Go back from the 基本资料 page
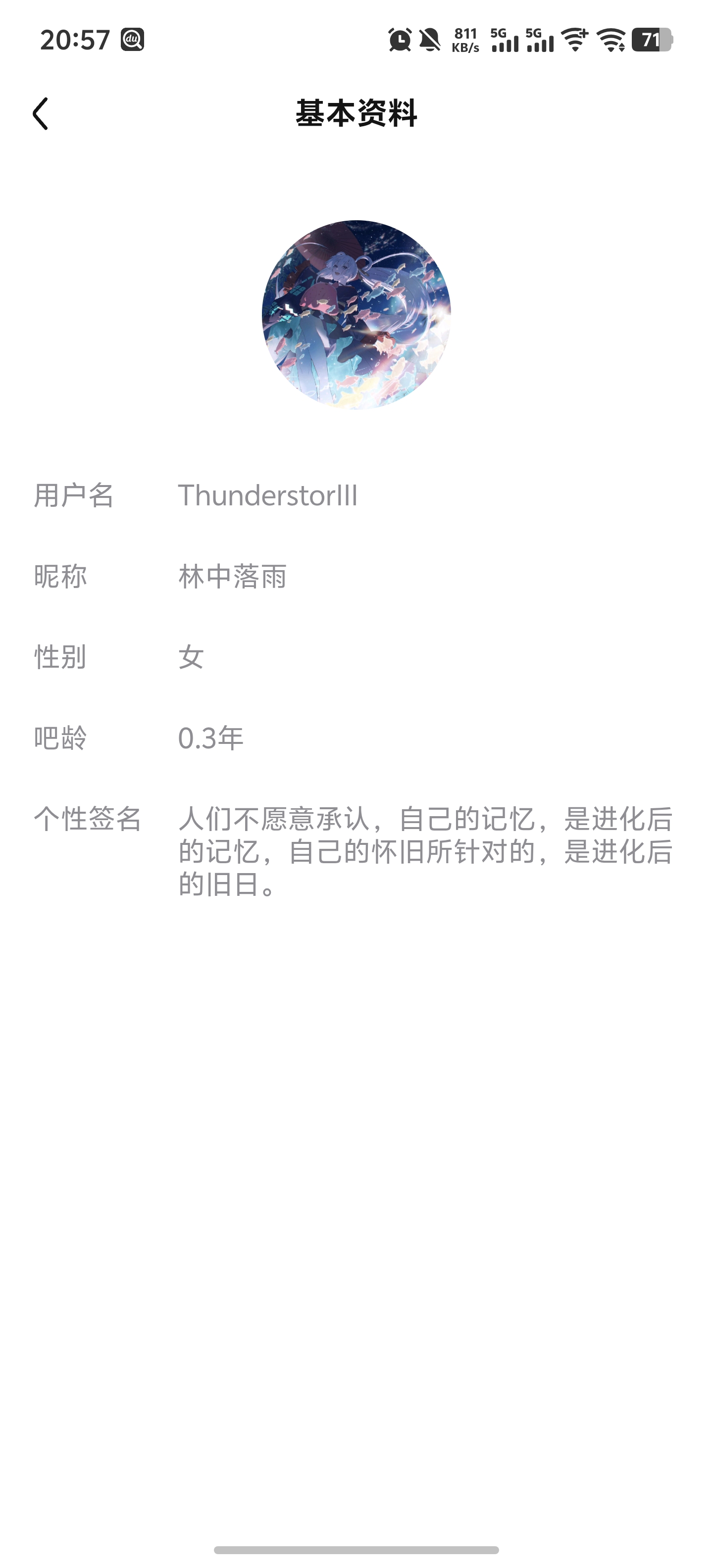Image resolution: width=713 pixels, height=1568 pixels. coord(40,114)
